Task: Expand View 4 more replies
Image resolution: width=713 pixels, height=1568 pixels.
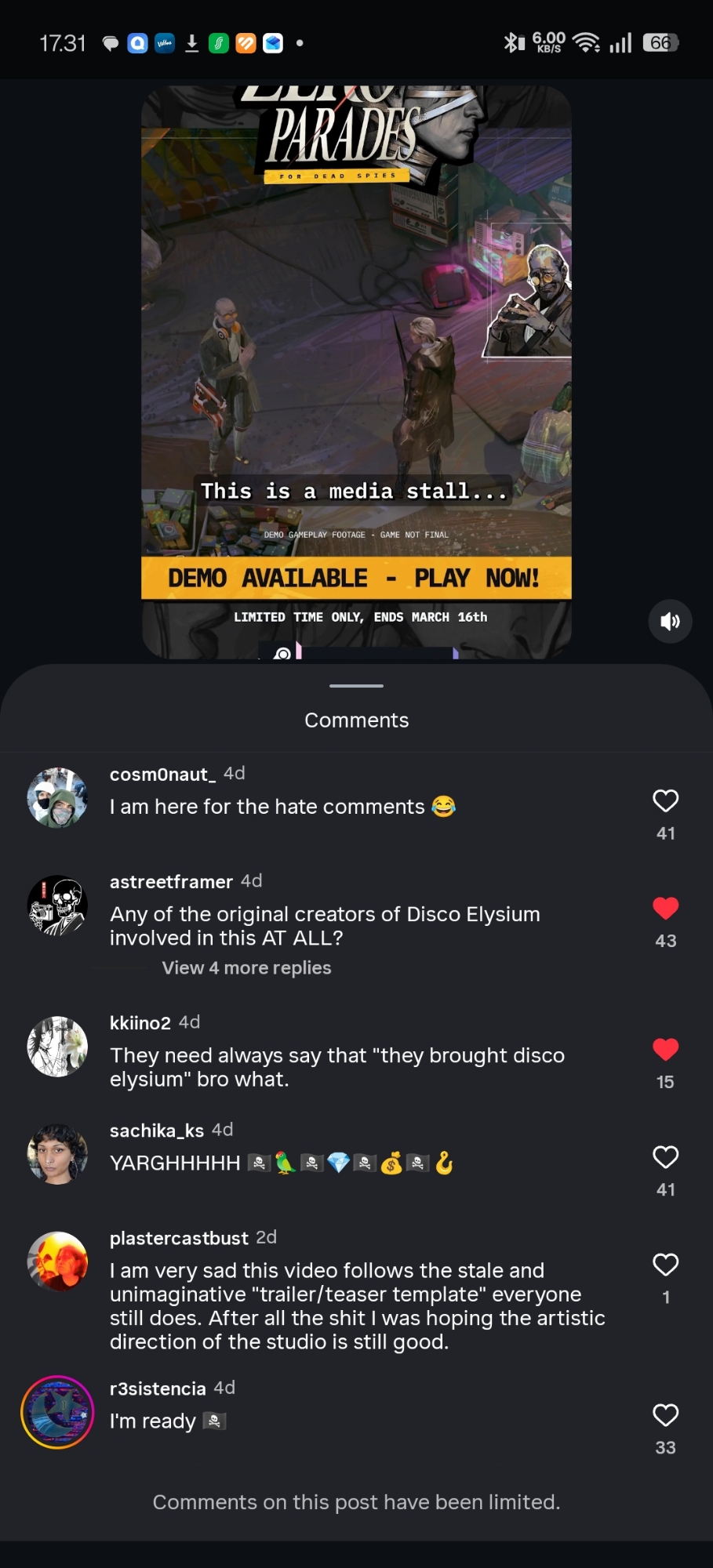Action: [x=246, y=968]
